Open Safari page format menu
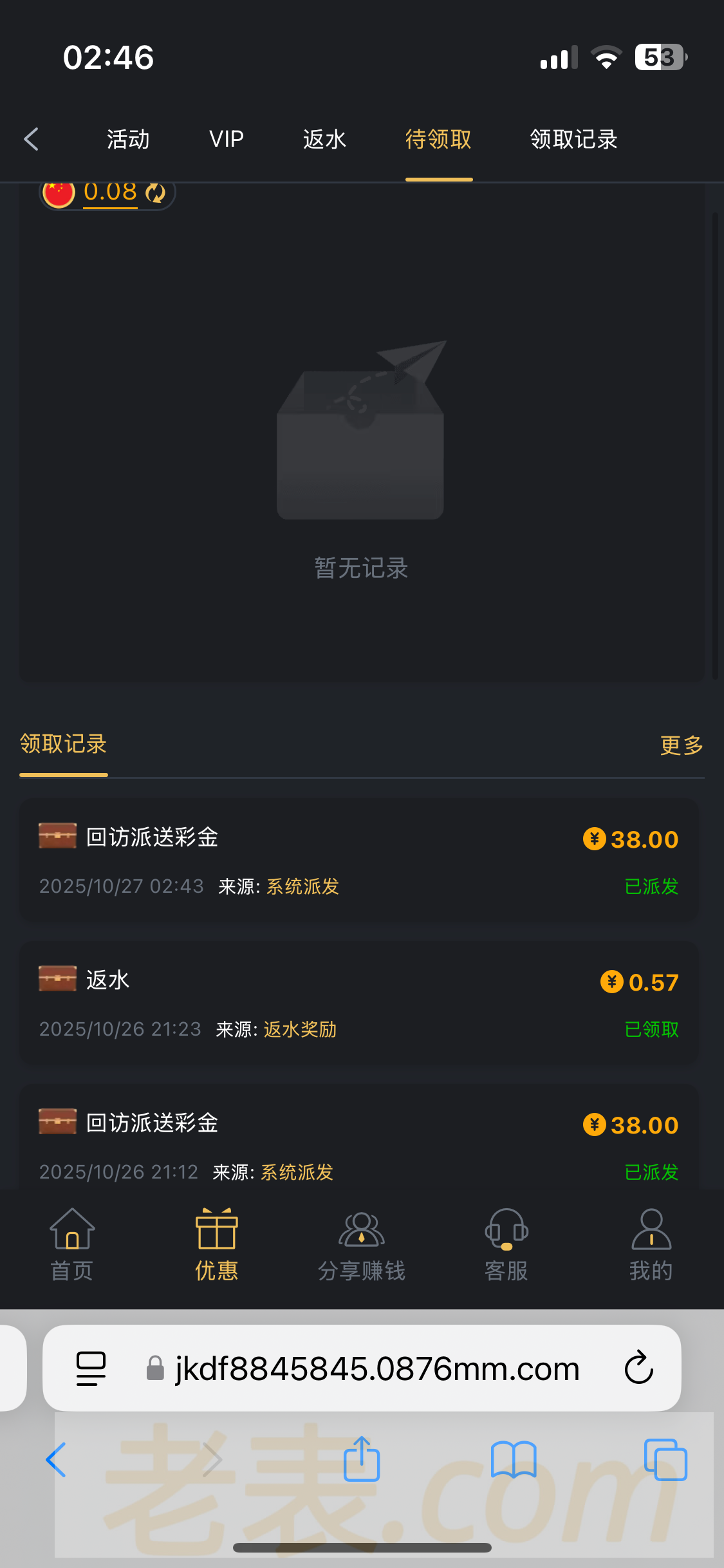This screenshot has width=724, height=1568. (91, 1368)
